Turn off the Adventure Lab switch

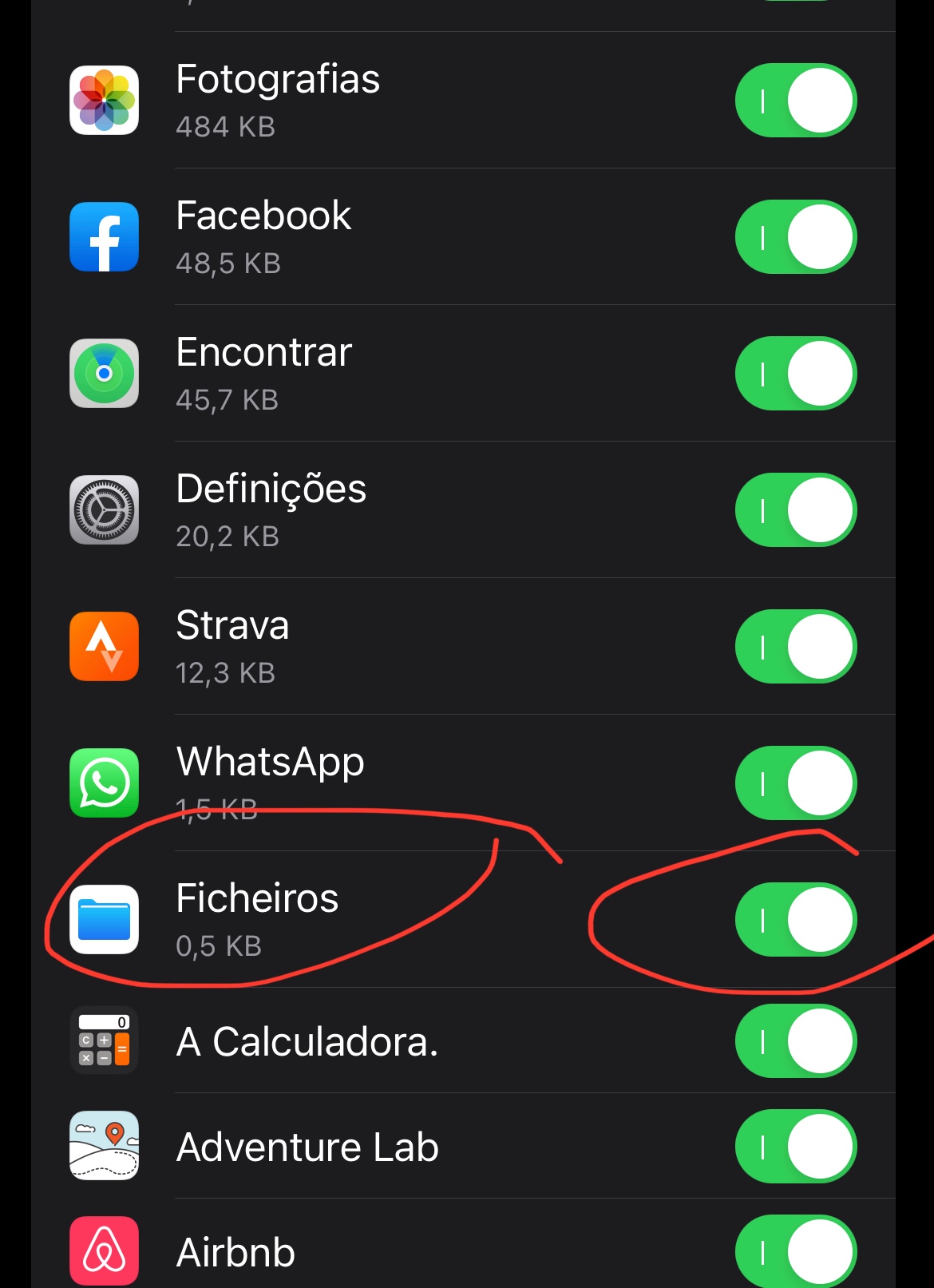coord(796,1147)
